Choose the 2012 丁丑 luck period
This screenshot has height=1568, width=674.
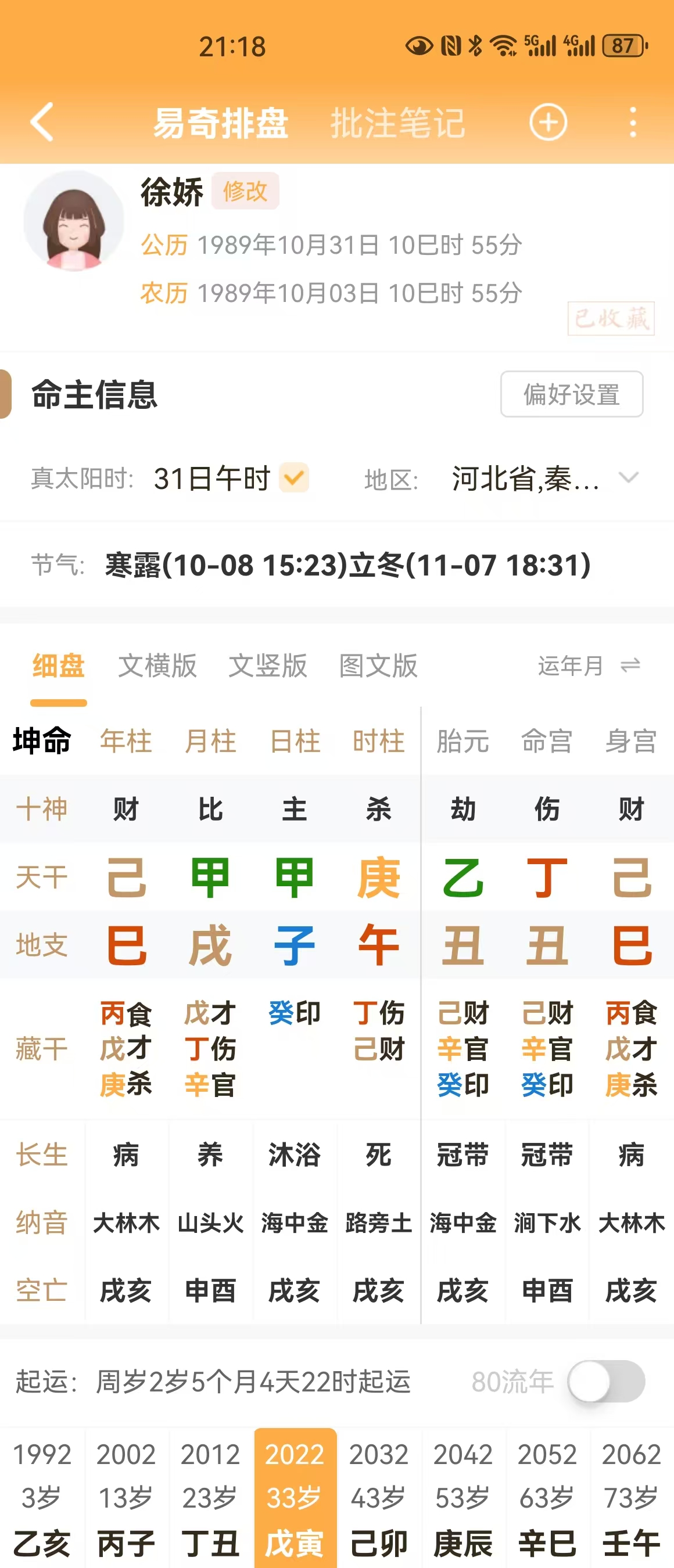[x=210, y=1497]
